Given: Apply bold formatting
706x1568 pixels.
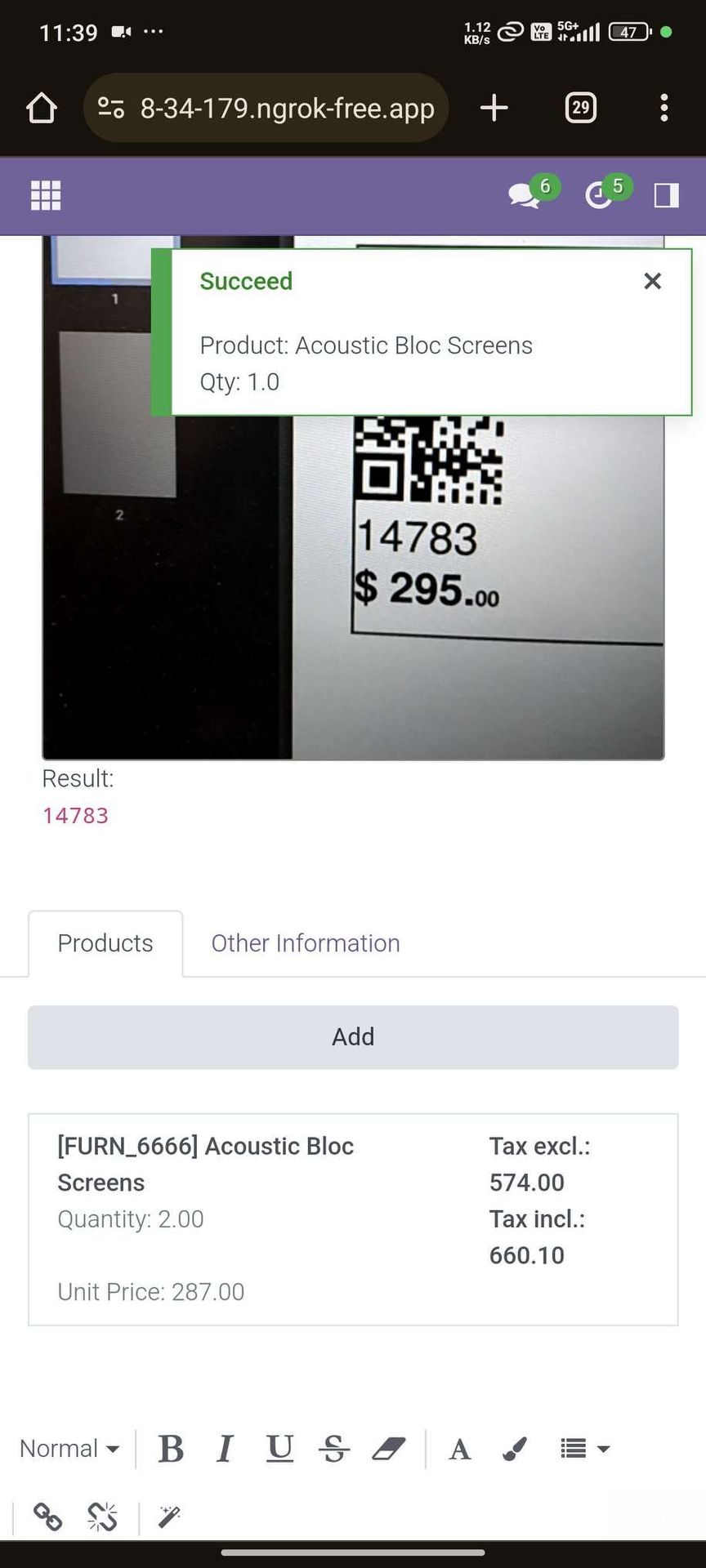Looking at the screenshot, I should tap(171, 1449).
